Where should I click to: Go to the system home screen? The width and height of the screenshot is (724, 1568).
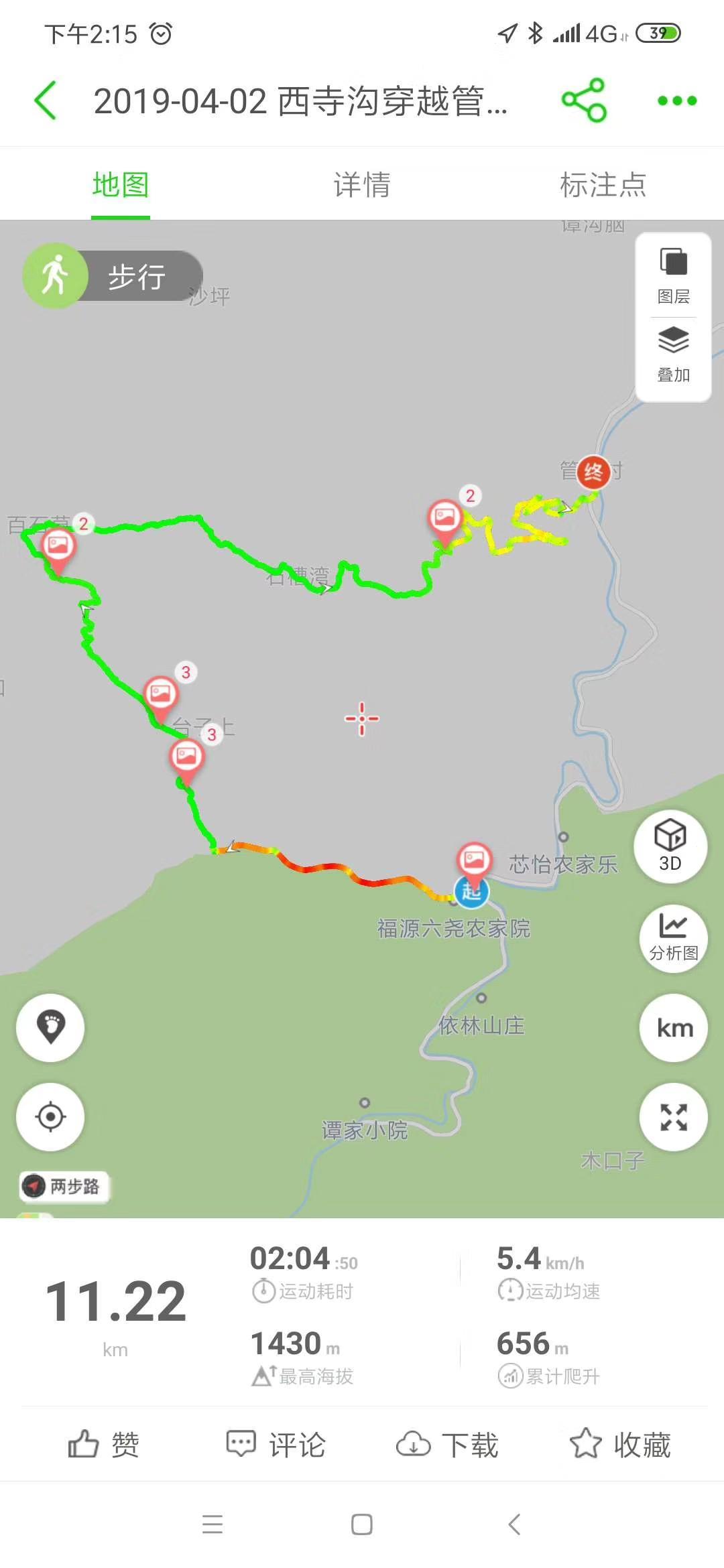(x=362, y=1524)
